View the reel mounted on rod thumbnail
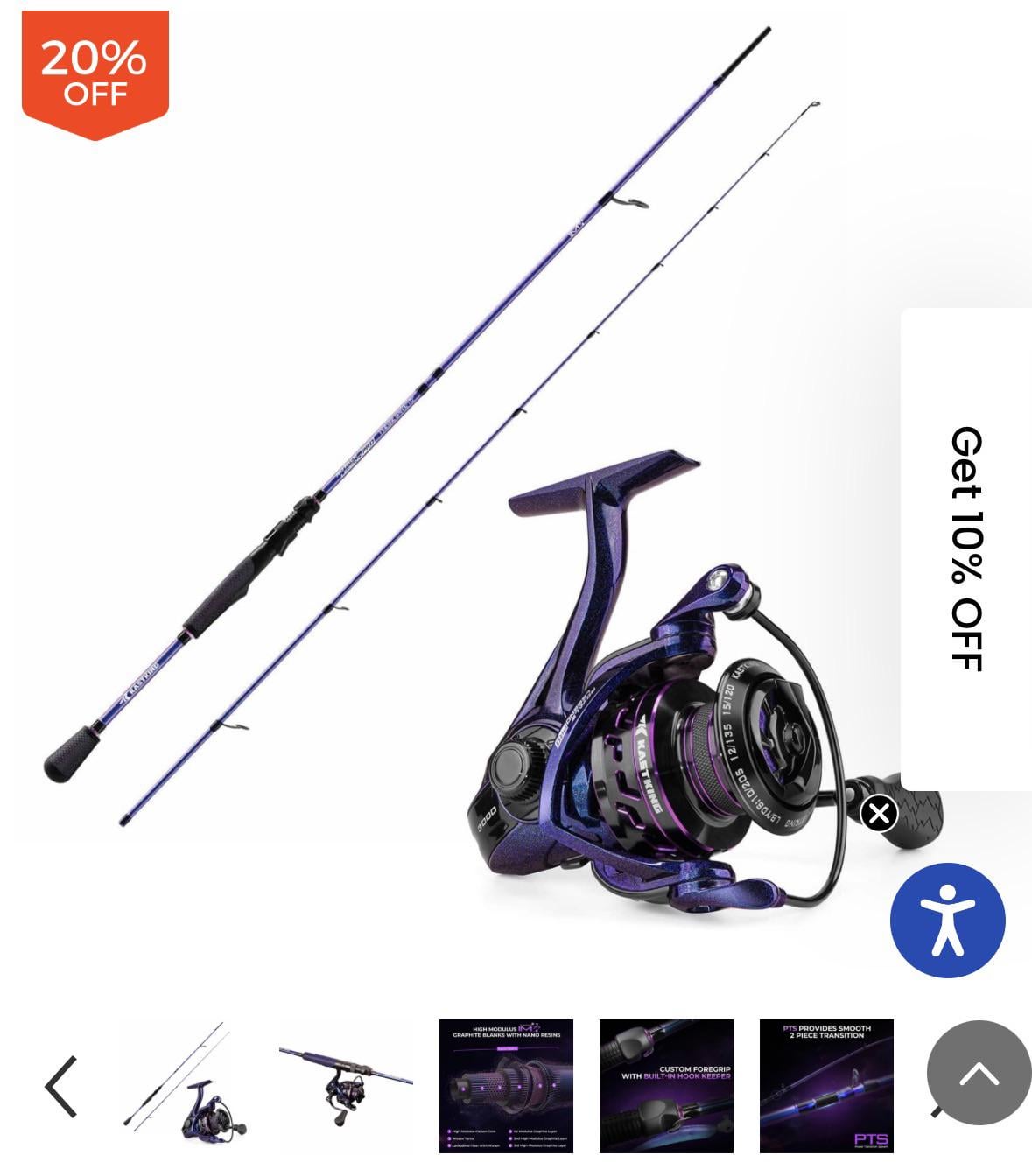Screen dimensions: 1032x1176 pyautogui.click(x=346, y=1086)
